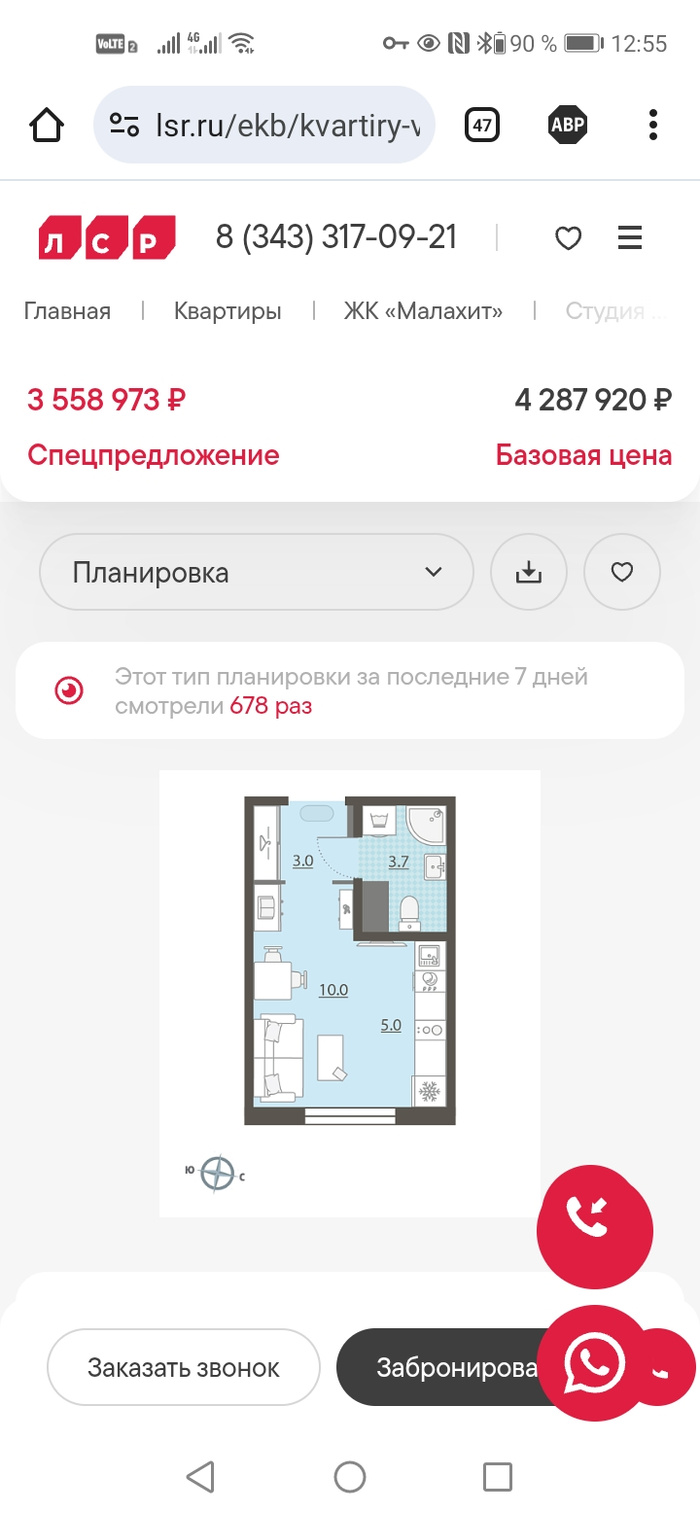The image size is (700, 1517).
Task: Tap the system back button
Action: click(201, 1476)
